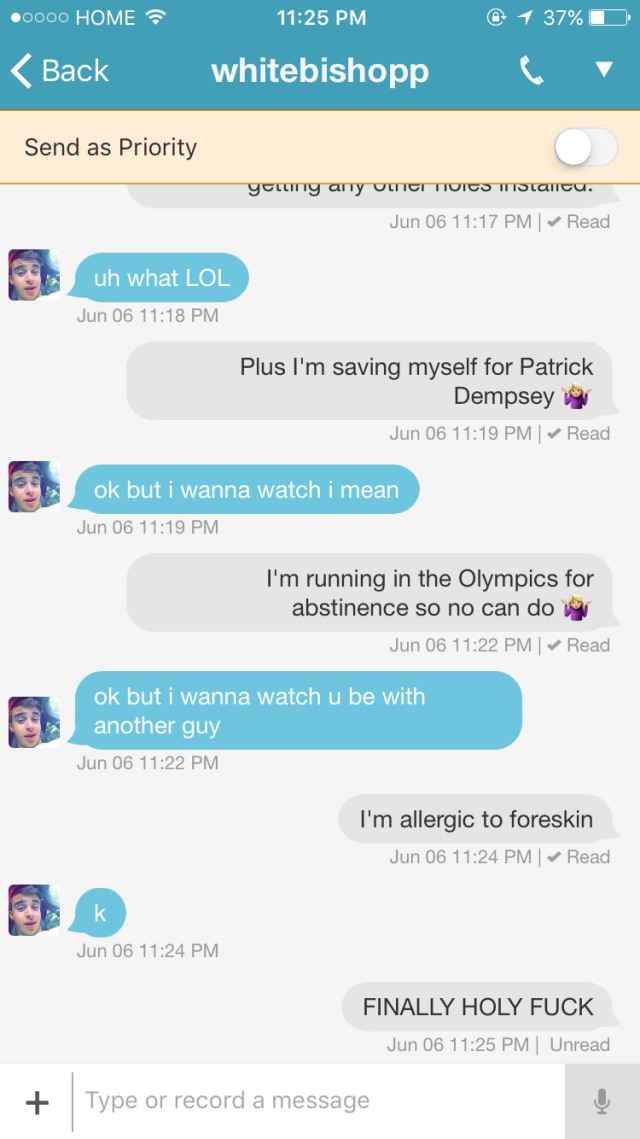The height and width of the screenshot is (1139, 640).
Task: Focus the 'Type or record a message' field
Action: 320,1102
